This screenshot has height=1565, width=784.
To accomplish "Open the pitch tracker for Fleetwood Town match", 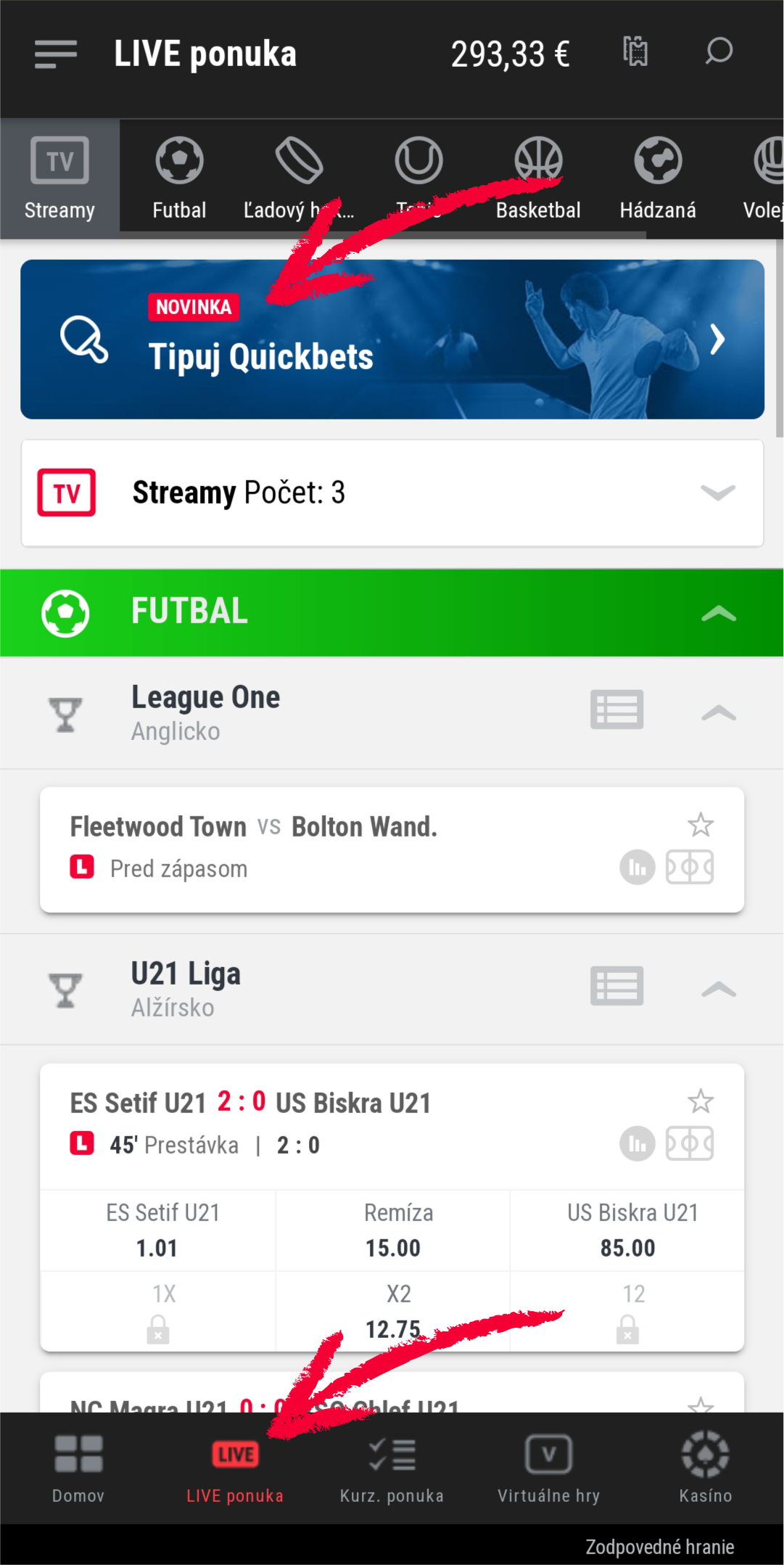I will coord(690,866).
